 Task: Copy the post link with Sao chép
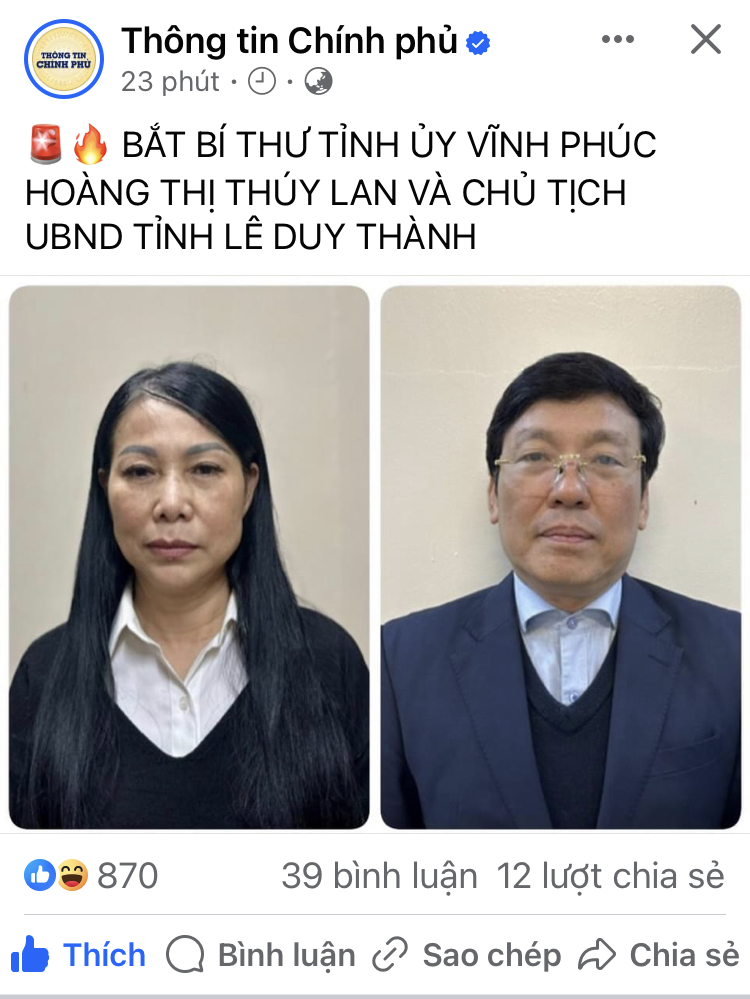pyautogui.click(x=466, y=955)
